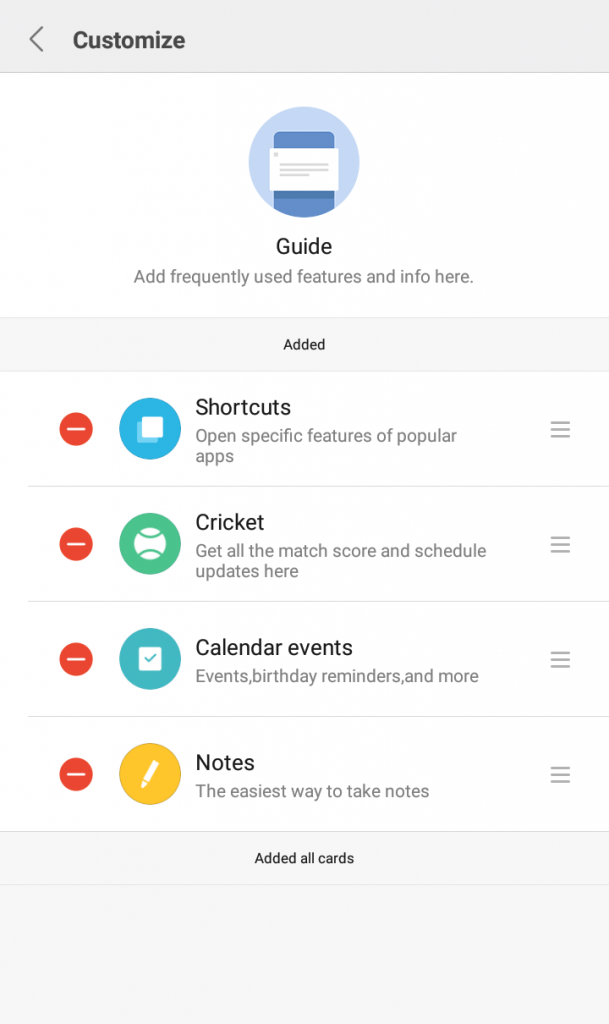Go back from the Customize screen

pyautogui.click(x=37, y=40)
